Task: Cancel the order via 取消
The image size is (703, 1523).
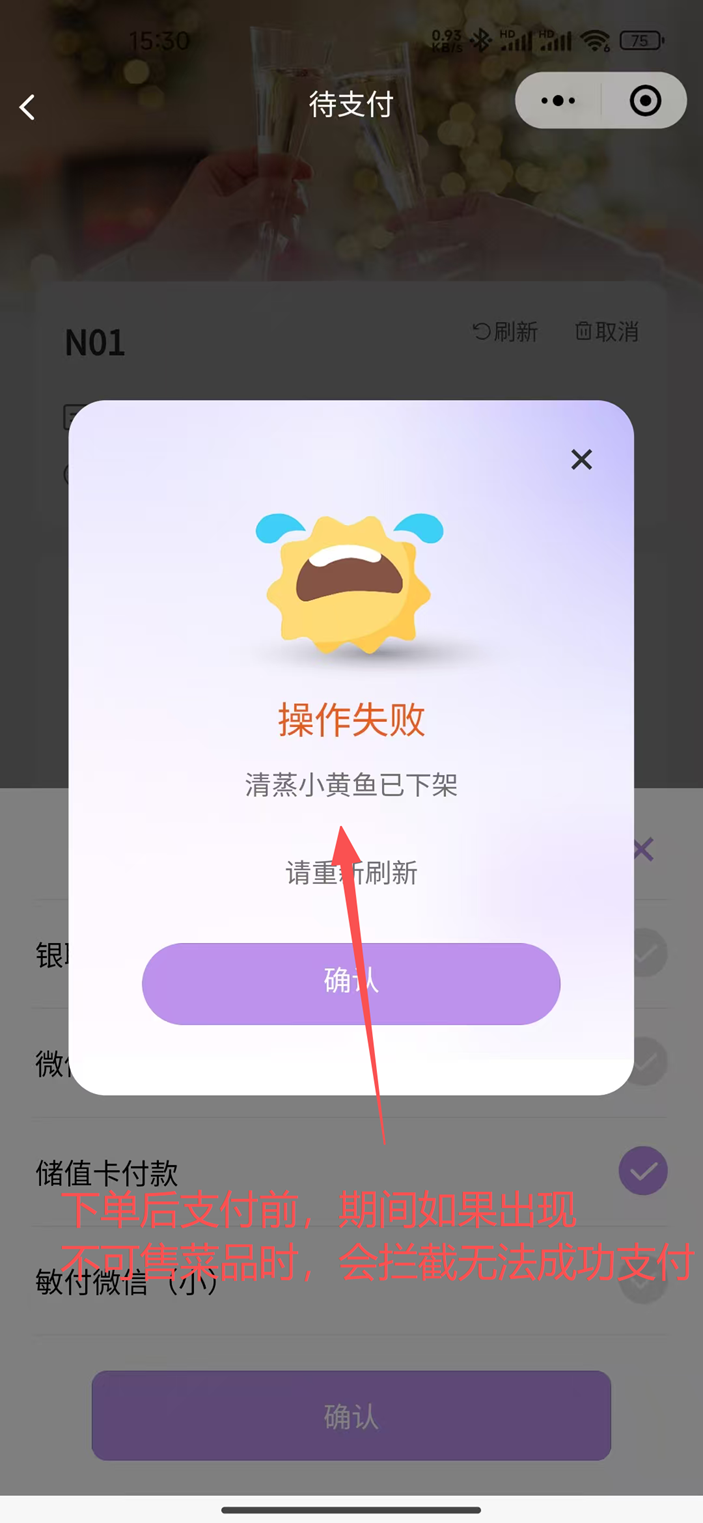Action: coord(607,332)
